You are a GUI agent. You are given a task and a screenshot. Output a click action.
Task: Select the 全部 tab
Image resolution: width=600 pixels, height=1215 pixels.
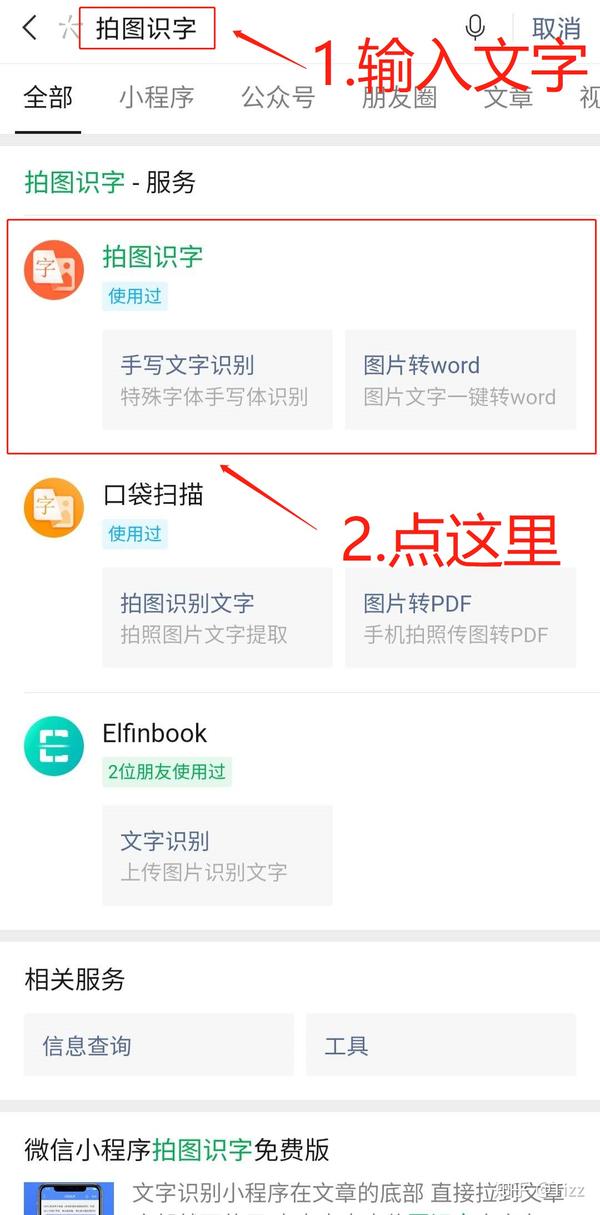pyautogui.click(x=48, y=97)
